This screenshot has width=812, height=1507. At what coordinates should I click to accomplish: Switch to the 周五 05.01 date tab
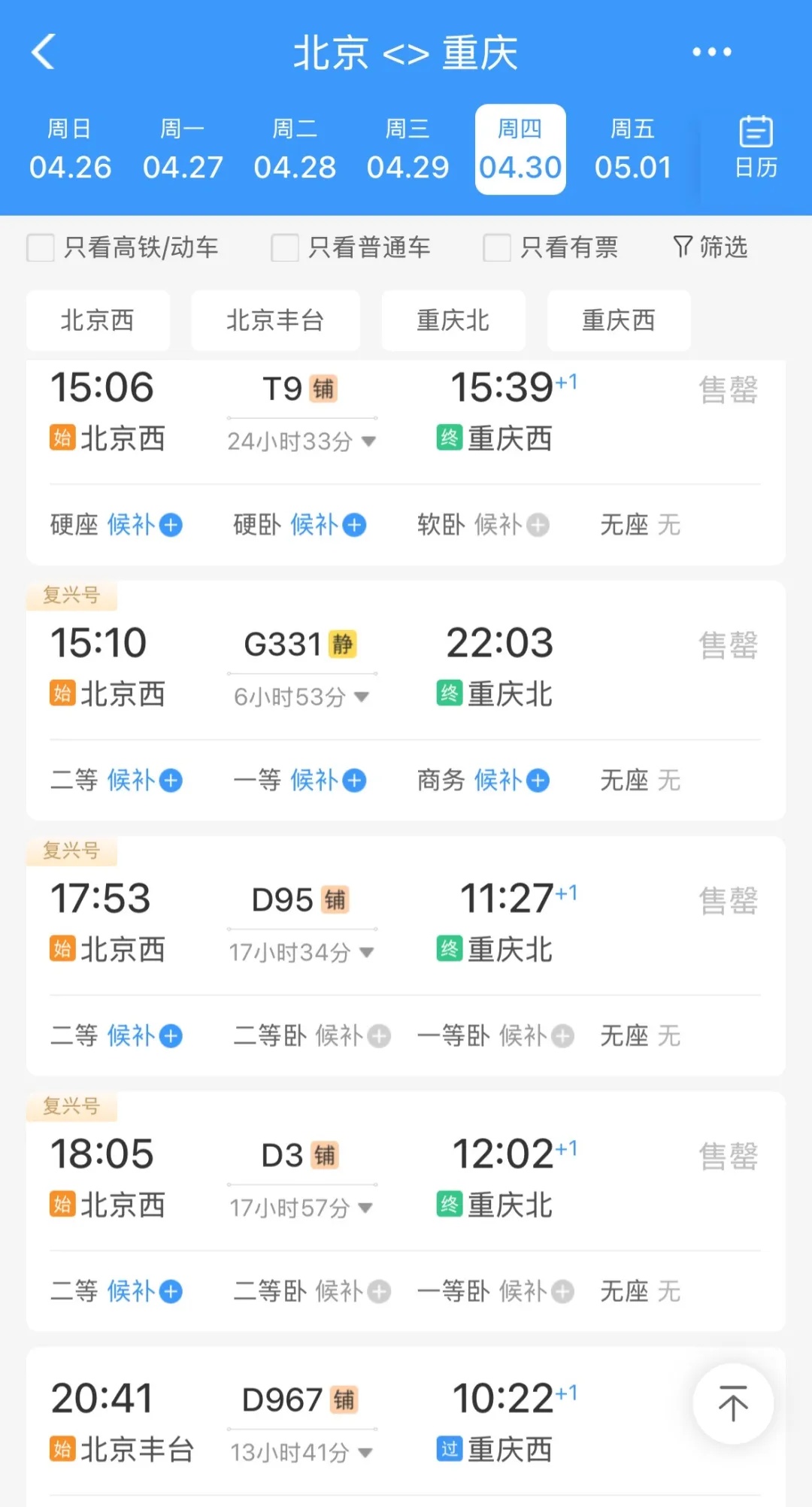coord(634,149)
